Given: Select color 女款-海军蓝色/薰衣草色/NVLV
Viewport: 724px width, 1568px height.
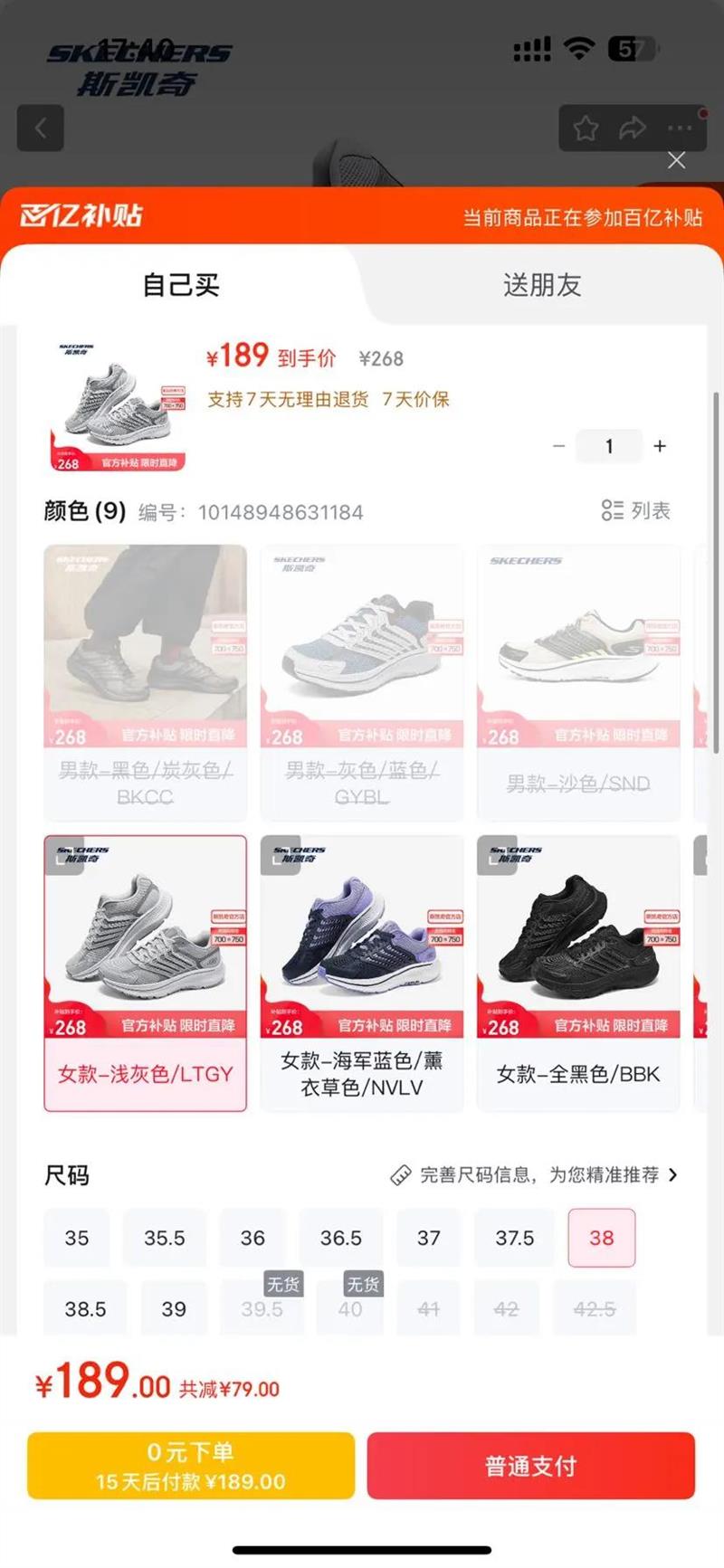Looking at the screenshot, I should [361, 973].
